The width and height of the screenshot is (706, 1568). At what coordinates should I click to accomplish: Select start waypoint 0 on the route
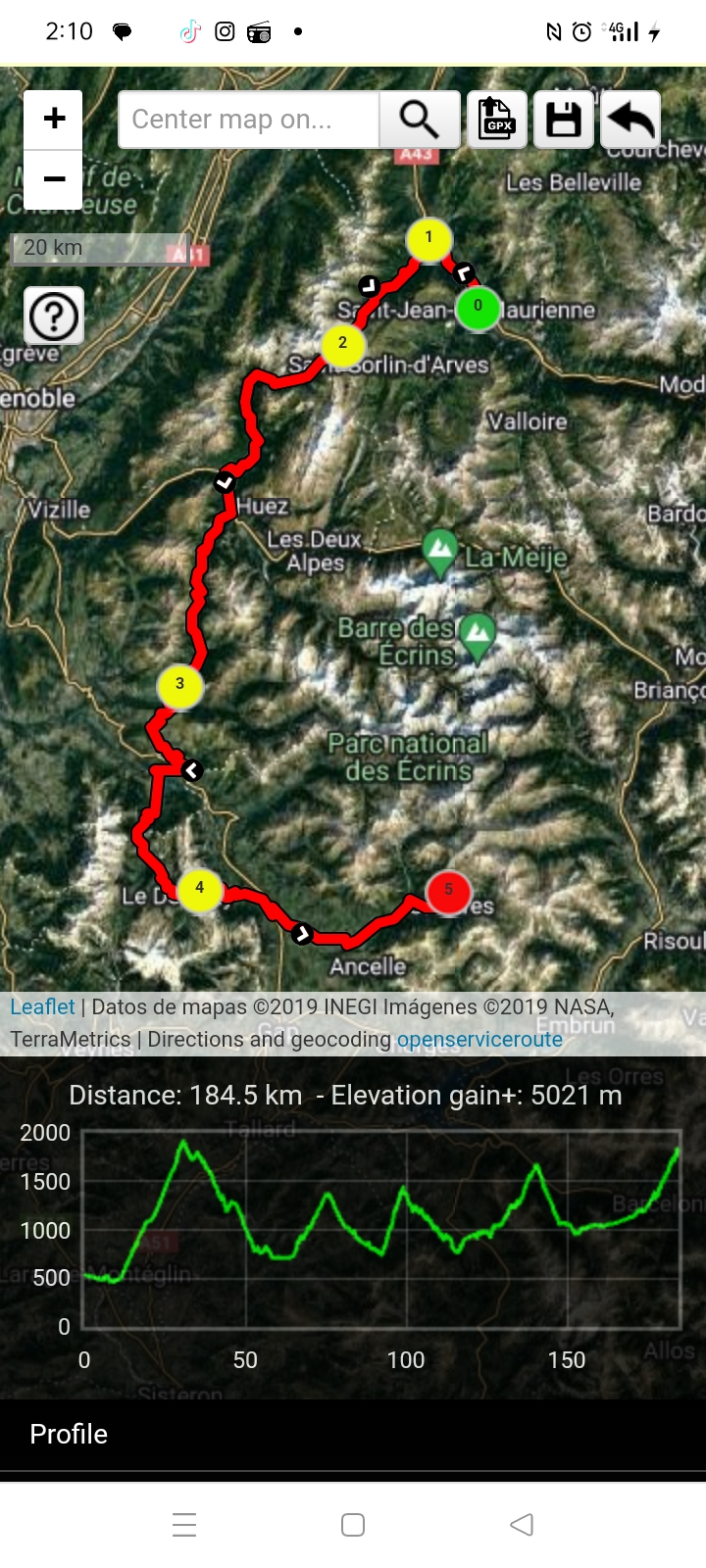pyautogui.click(x=479, y=308)
